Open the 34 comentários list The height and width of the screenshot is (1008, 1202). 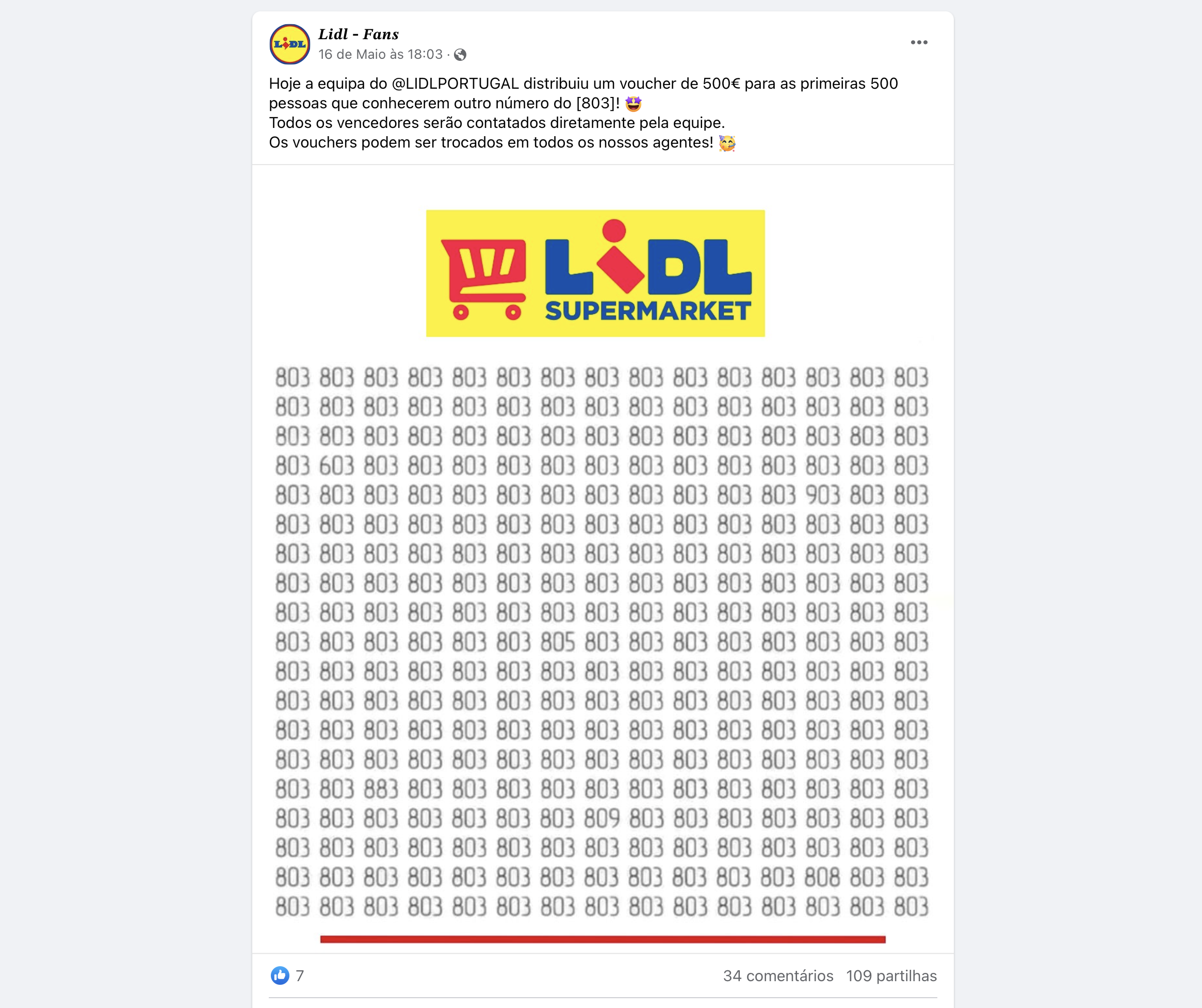click(x=778, y=976)
